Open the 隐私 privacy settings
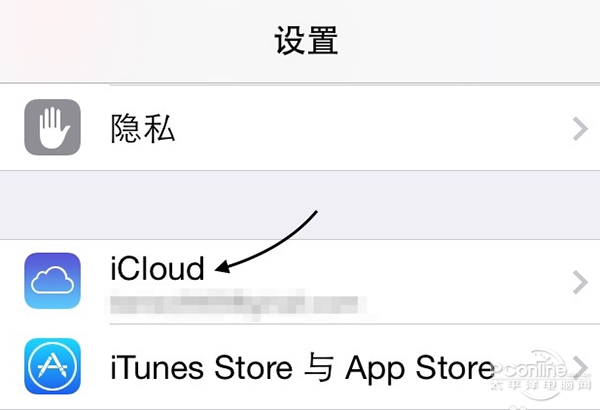This screenshot has width=600, height=410. (x=300, y=128)
